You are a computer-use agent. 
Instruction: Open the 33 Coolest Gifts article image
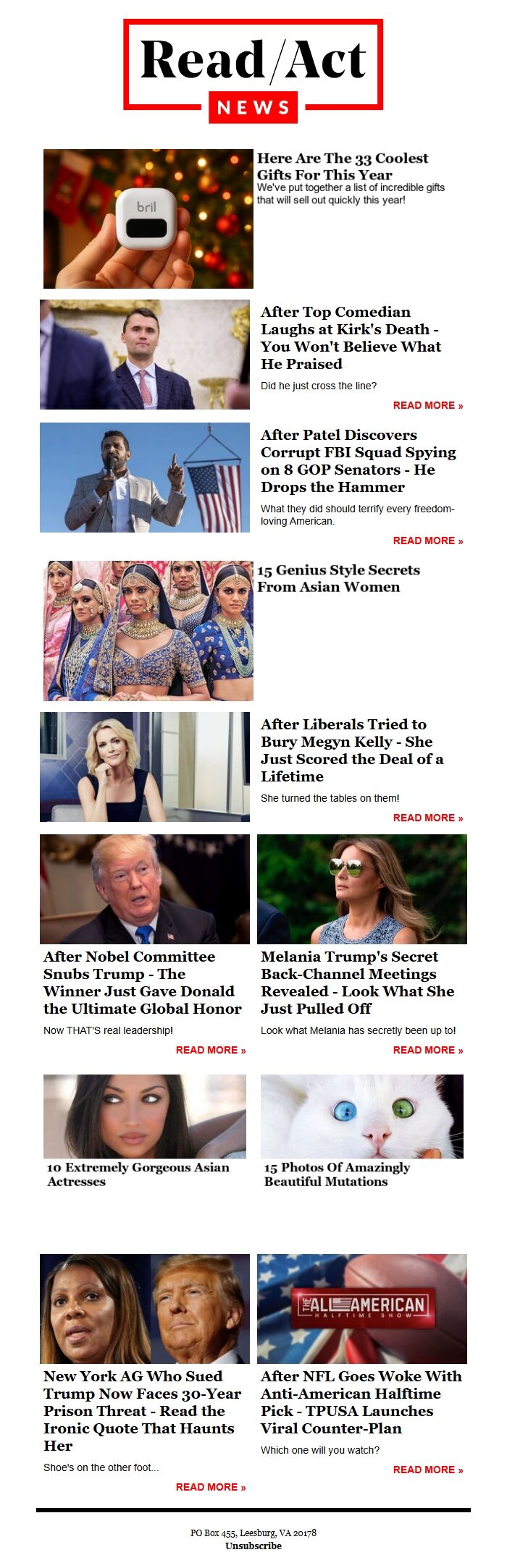click(148, 219)
